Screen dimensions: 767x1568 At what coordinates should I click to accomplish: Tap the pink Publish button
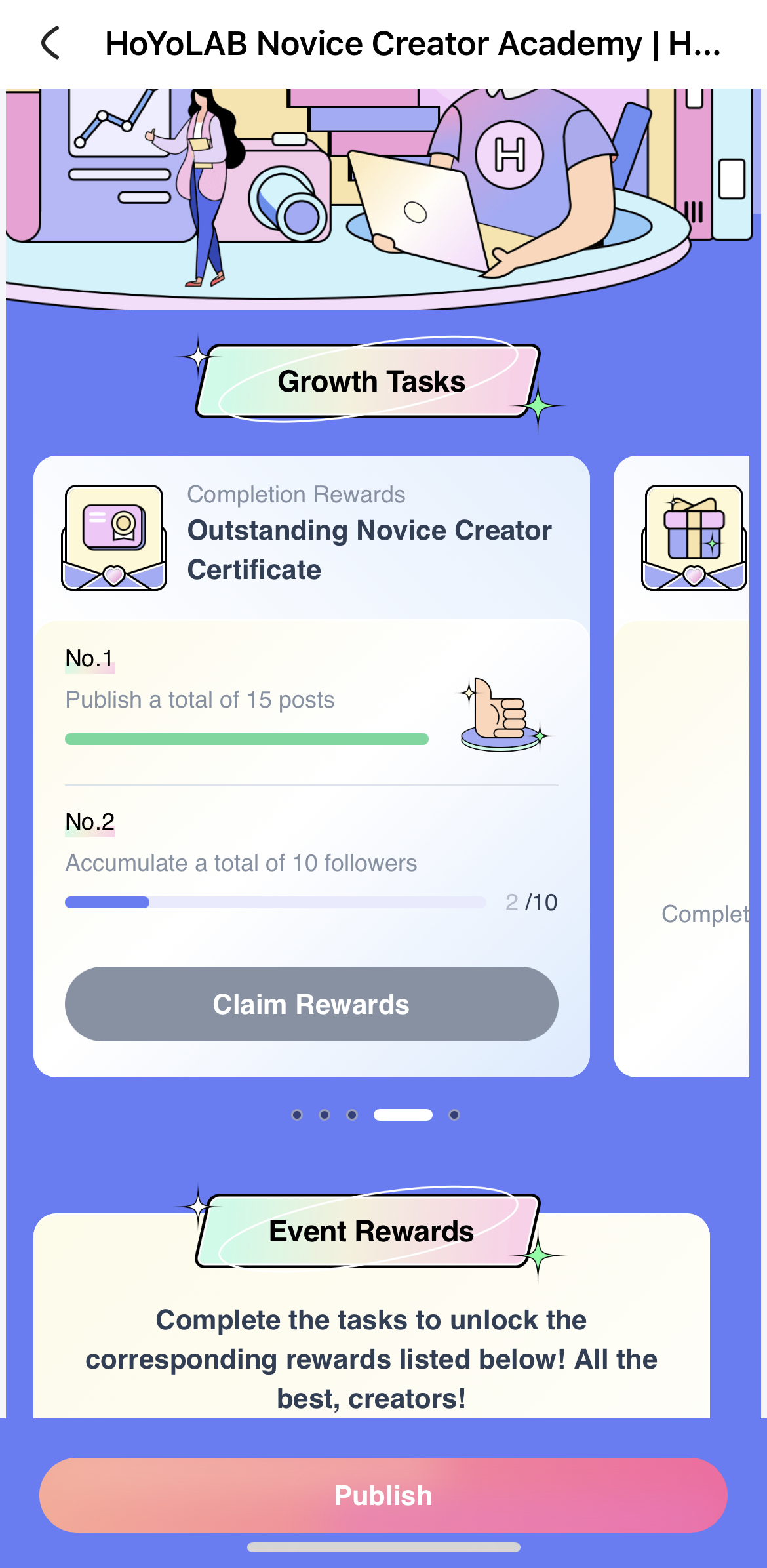383,1495
